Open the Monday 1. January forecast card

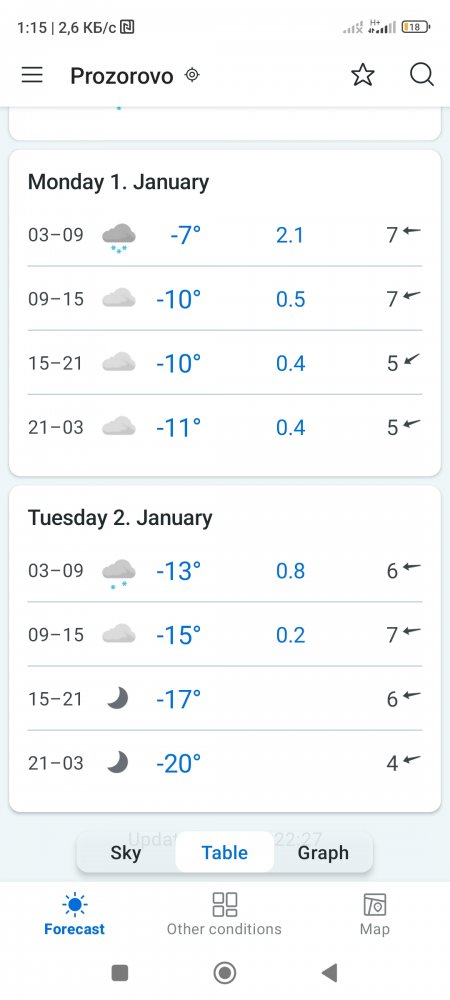[225, 313]
